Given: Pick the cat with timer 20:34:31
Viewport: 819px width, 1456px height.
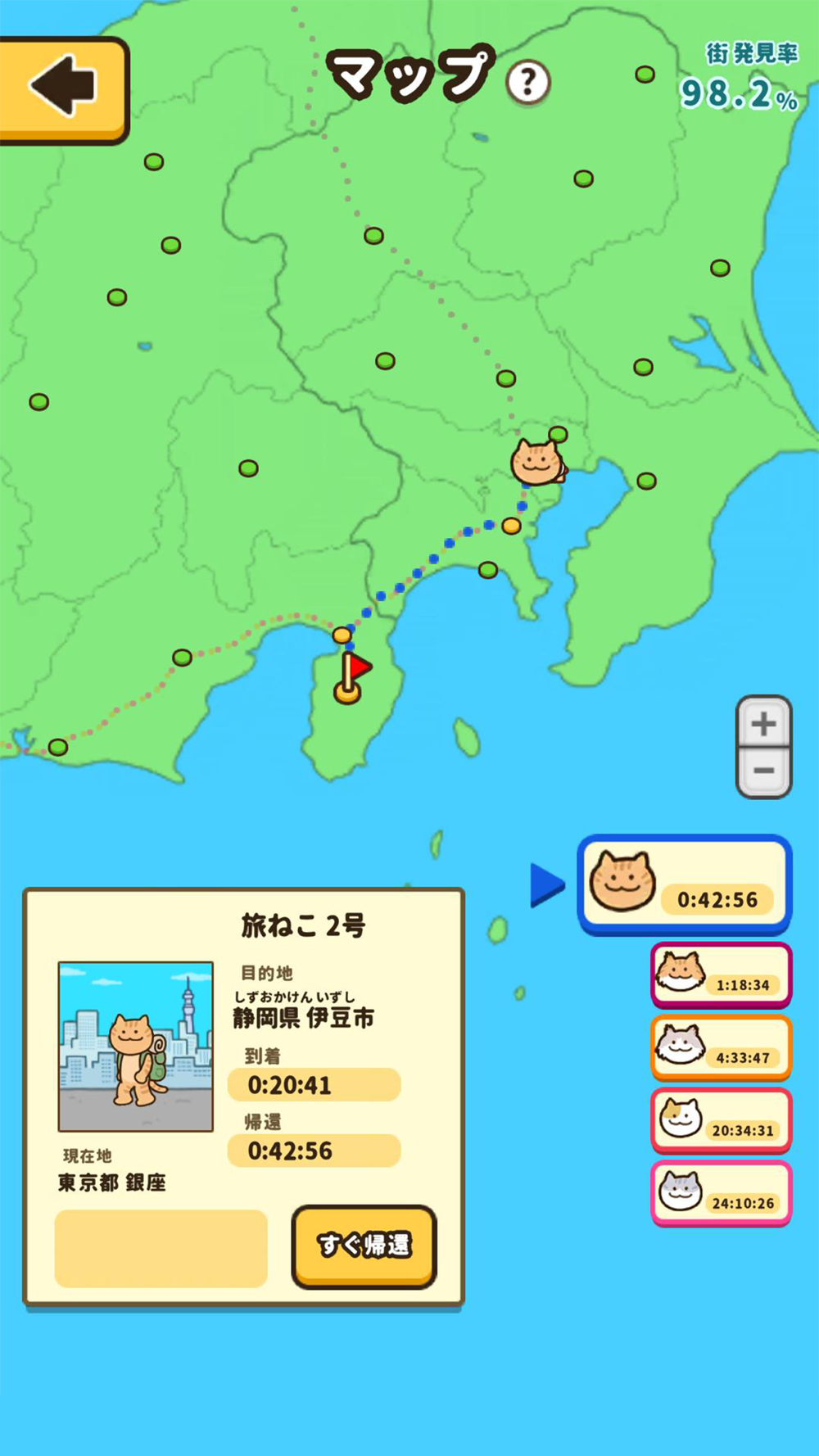Looking at the screenshot, I should point(721,1121).
